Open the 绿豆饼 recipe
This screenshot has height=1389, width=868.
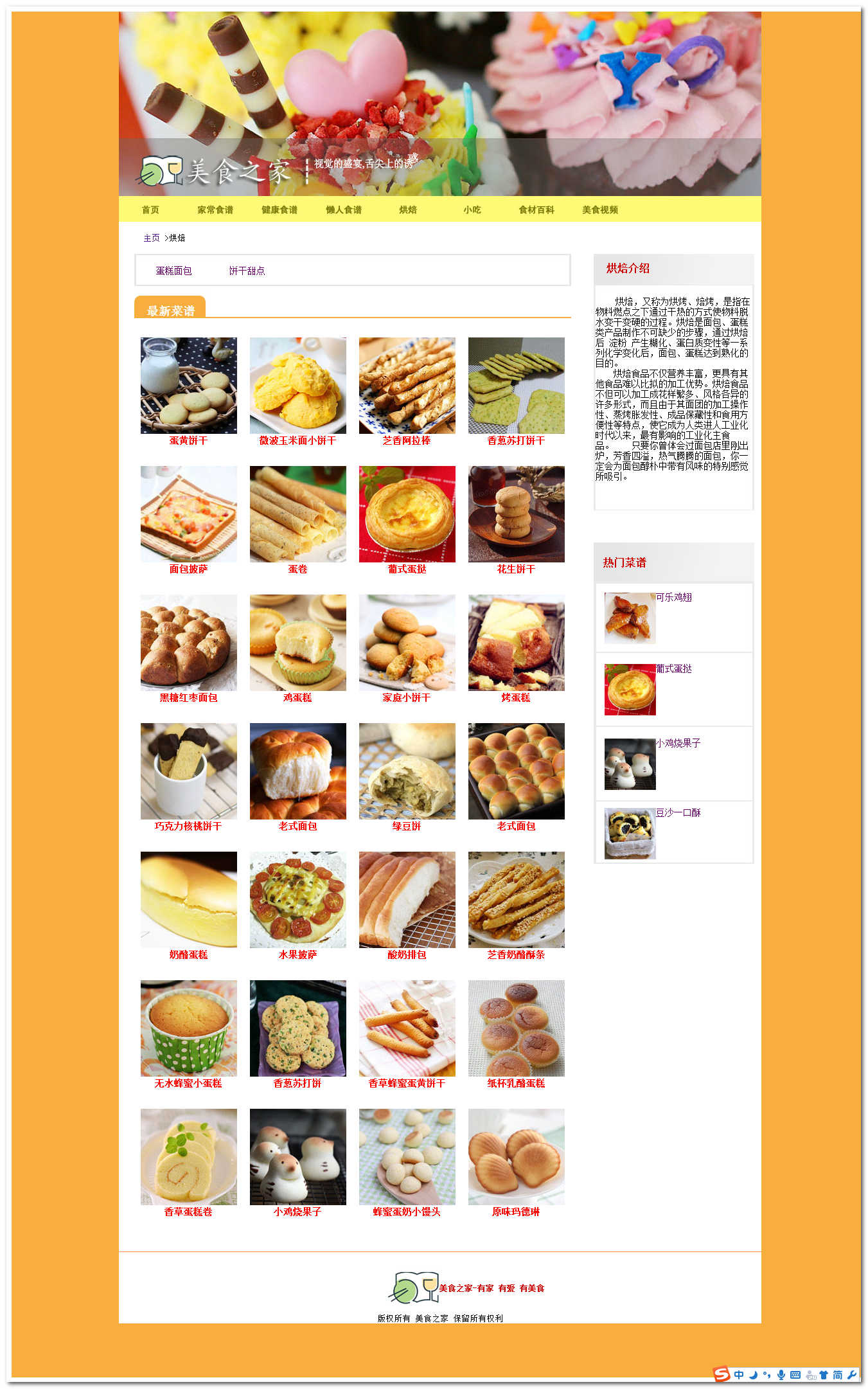[407, 771]
